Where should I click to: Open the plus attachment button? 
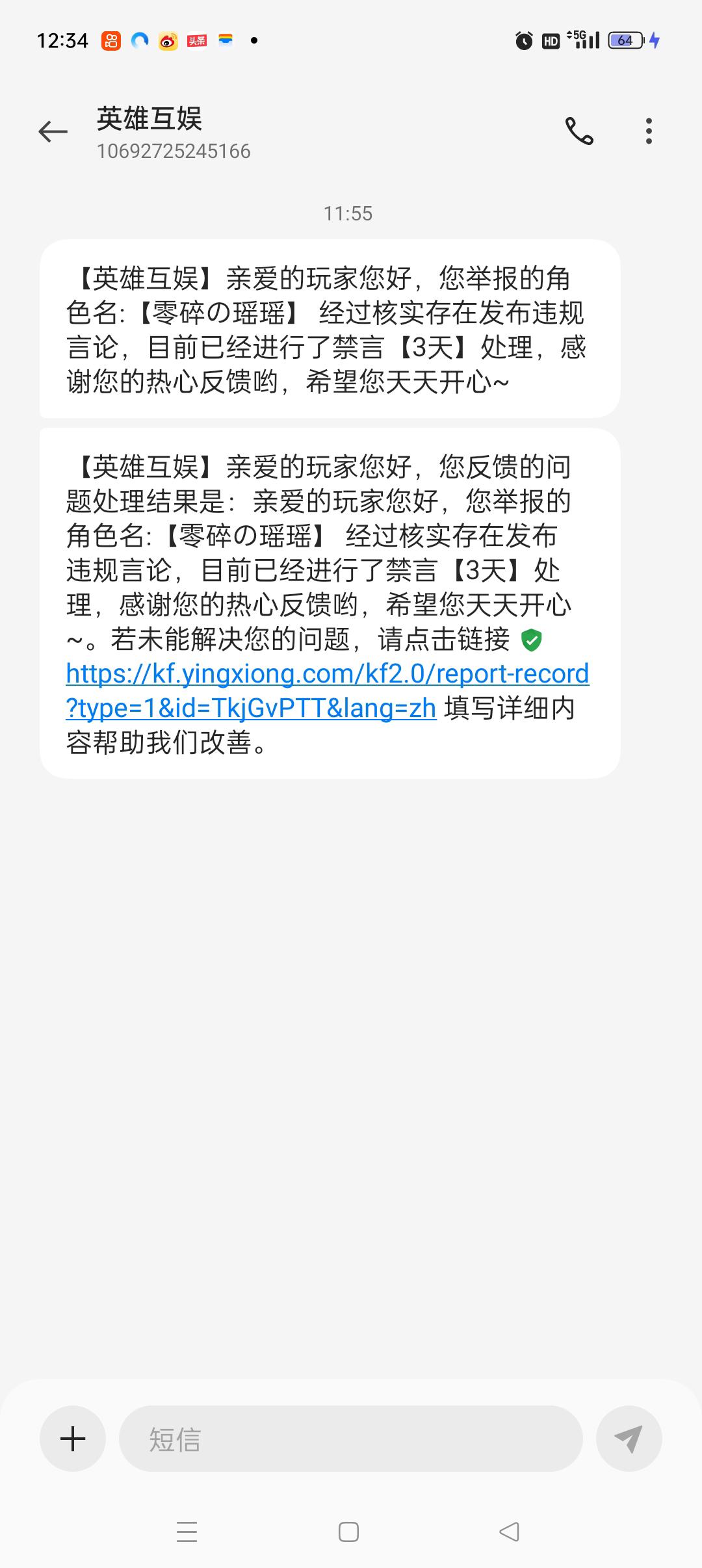pos(73,1439)
